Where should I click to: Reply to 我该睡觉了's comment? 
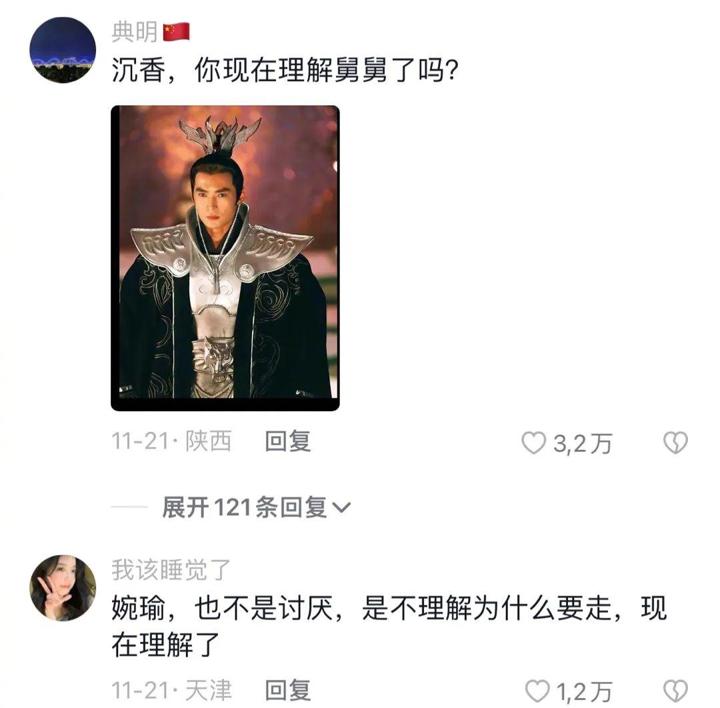[287, 689]
